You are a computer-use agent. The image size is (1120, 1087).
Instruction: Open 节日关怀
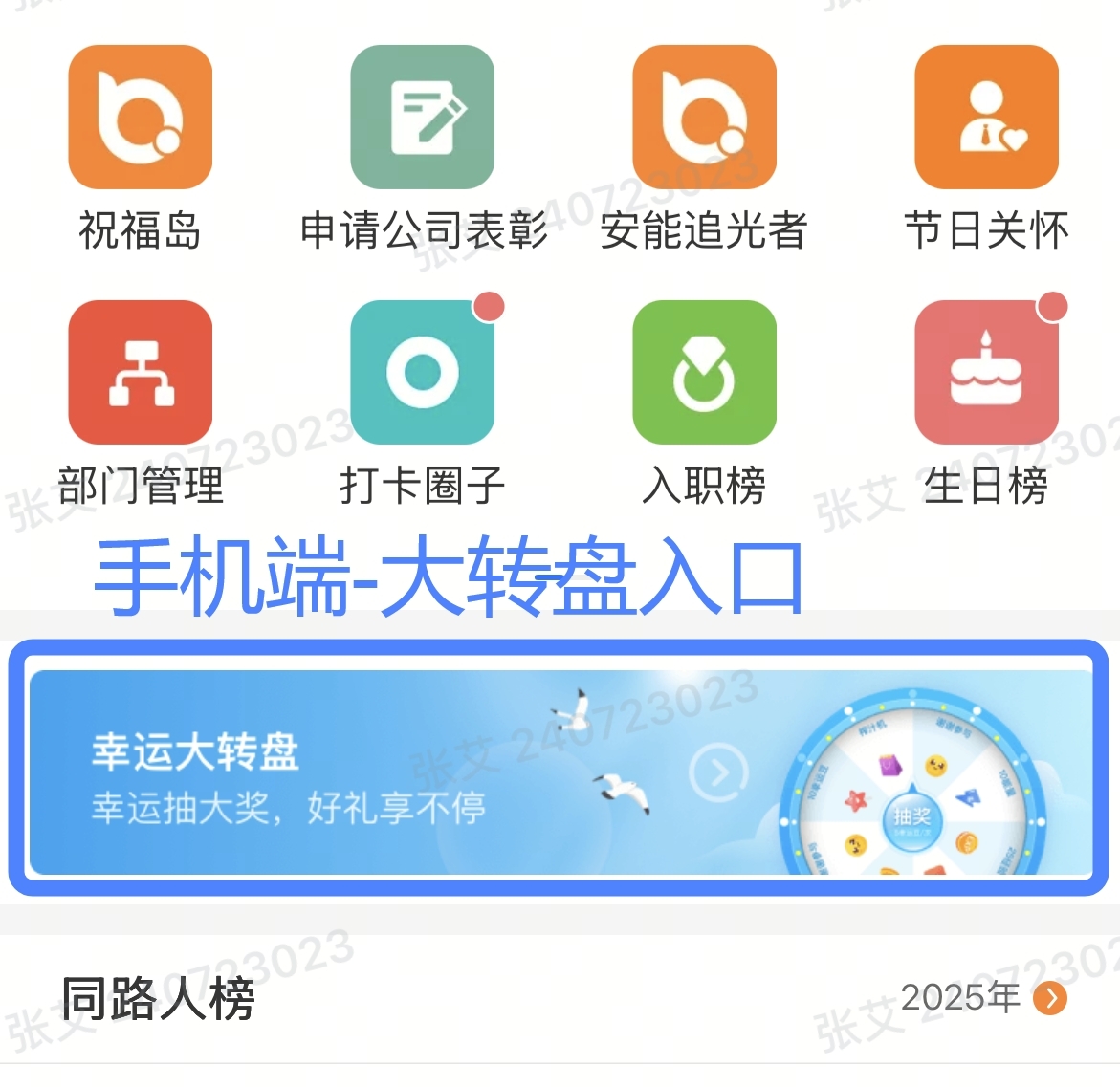click(986, 117)
